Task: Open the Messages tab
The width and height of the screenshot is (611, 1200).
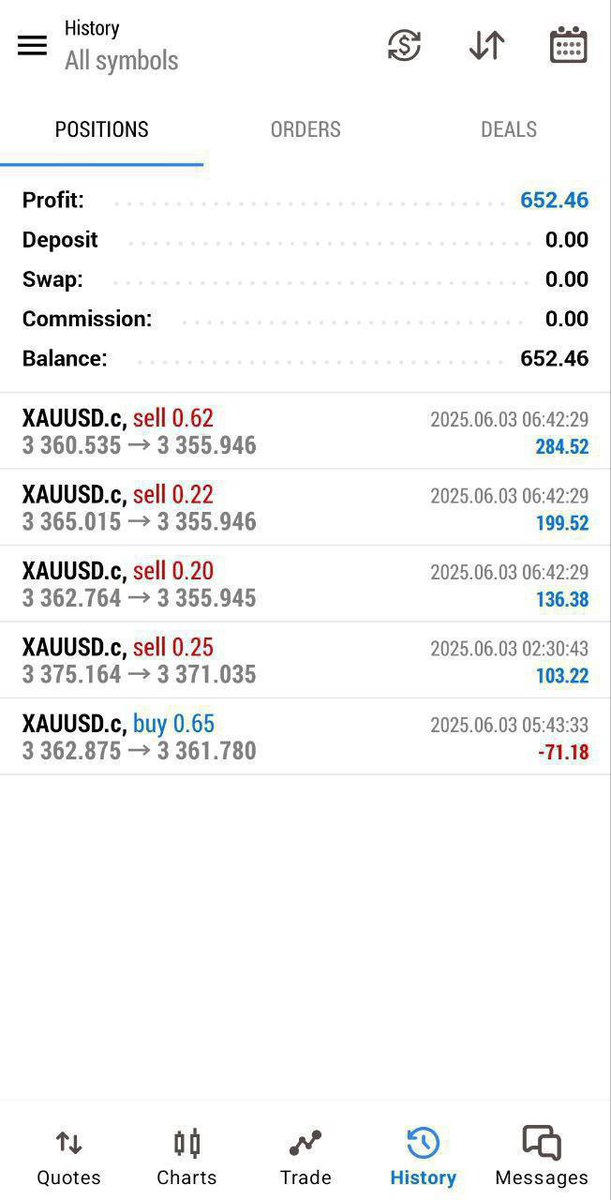Action: (542, 1157)
